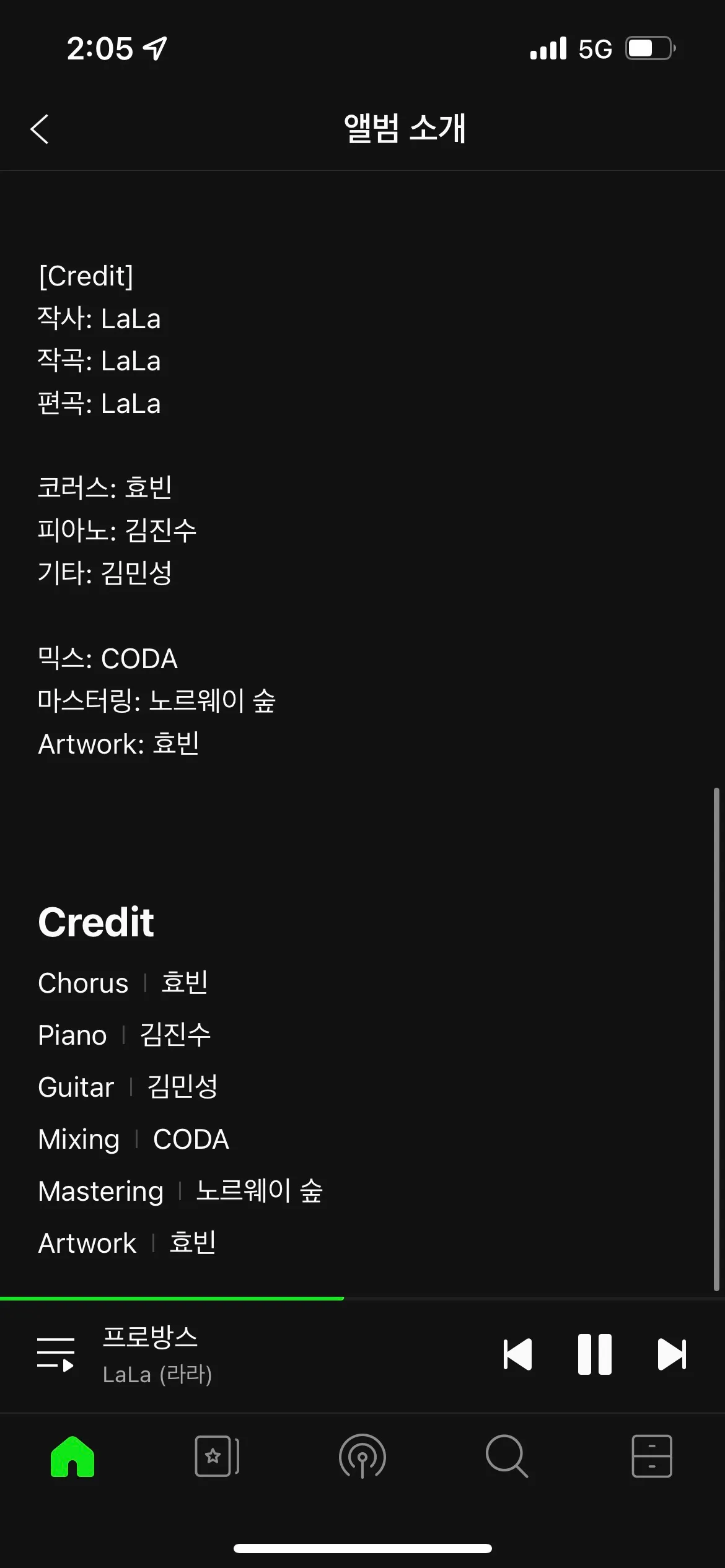Tap the battery indicator icon
This screenshot has width=725, height=1568.
[649, 48]
